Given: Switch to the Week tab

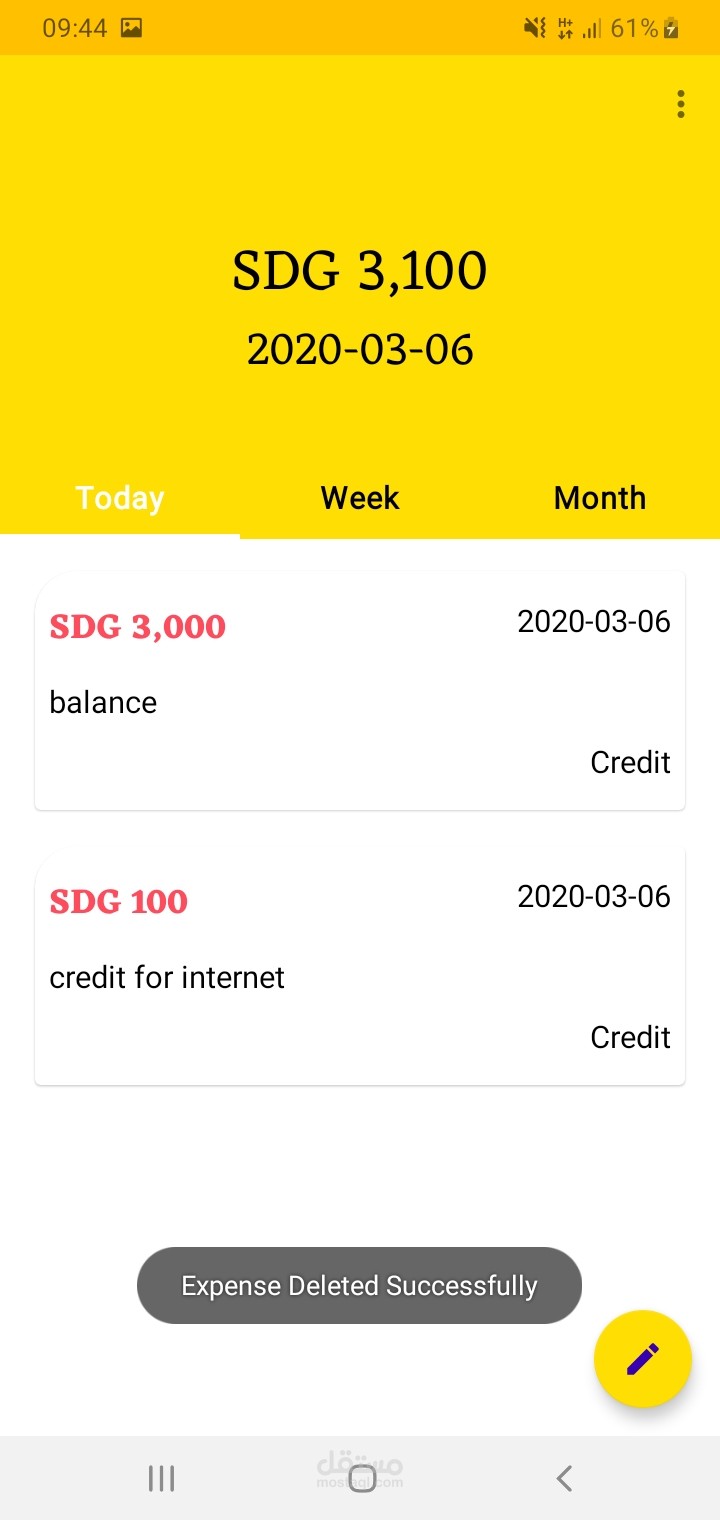Looking at the screenshot, I should pos(360,498).
